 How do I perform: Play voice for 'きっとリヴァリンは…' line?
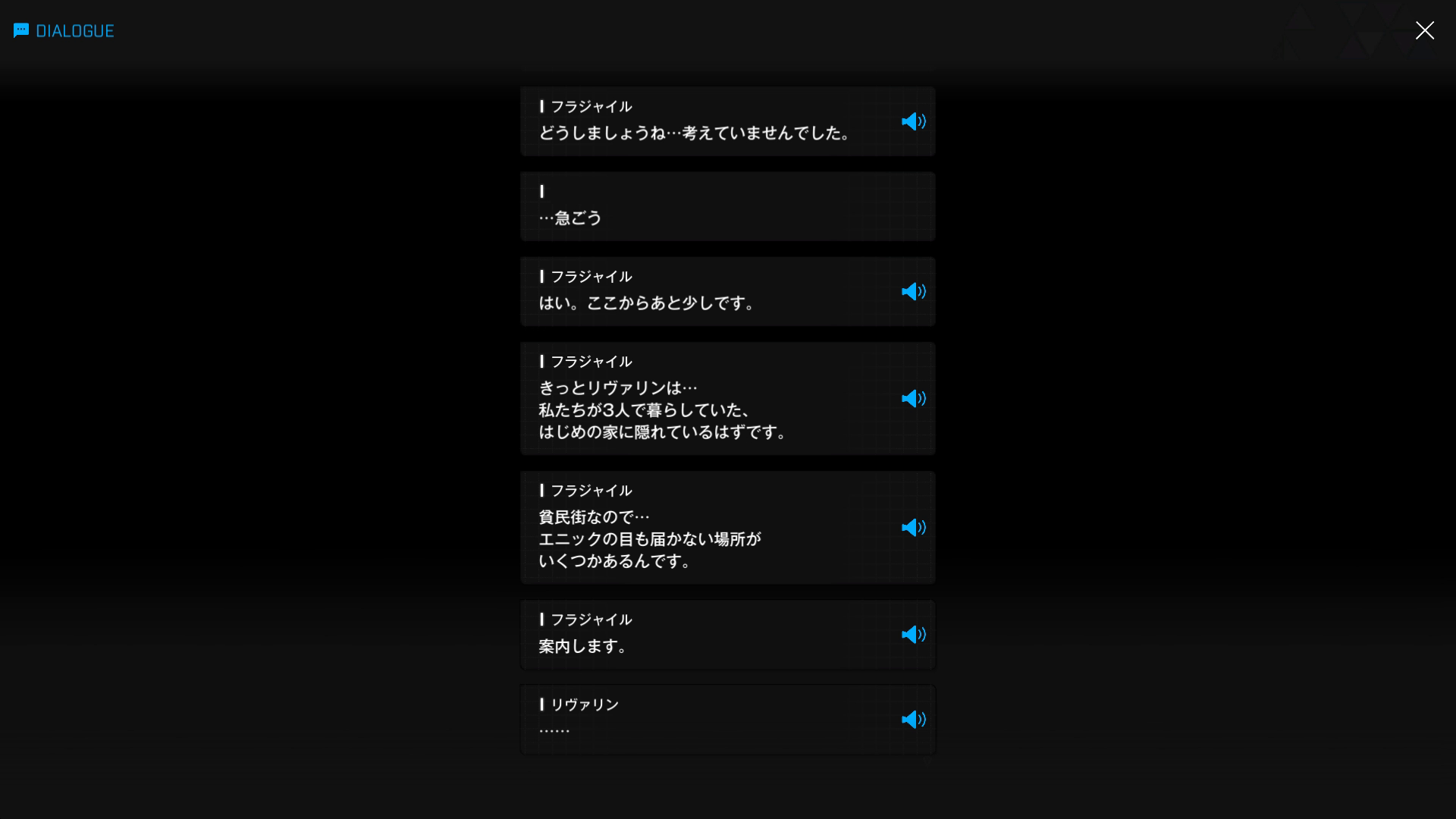click(x=913, y=399)
